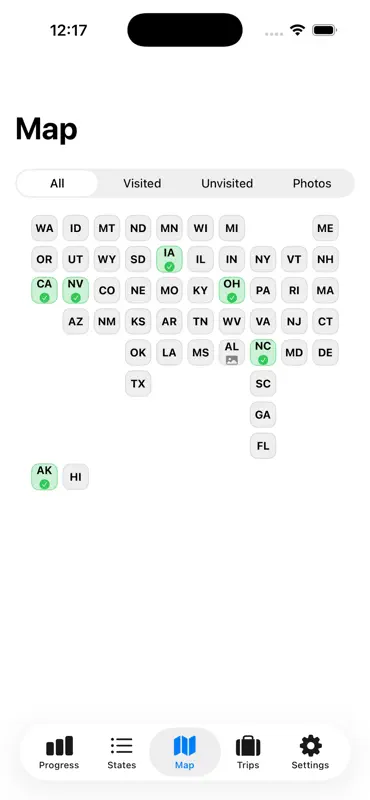Tap the AK state tile
The width and height of the screenshot is (370, 800).
[x=44, y=477]
